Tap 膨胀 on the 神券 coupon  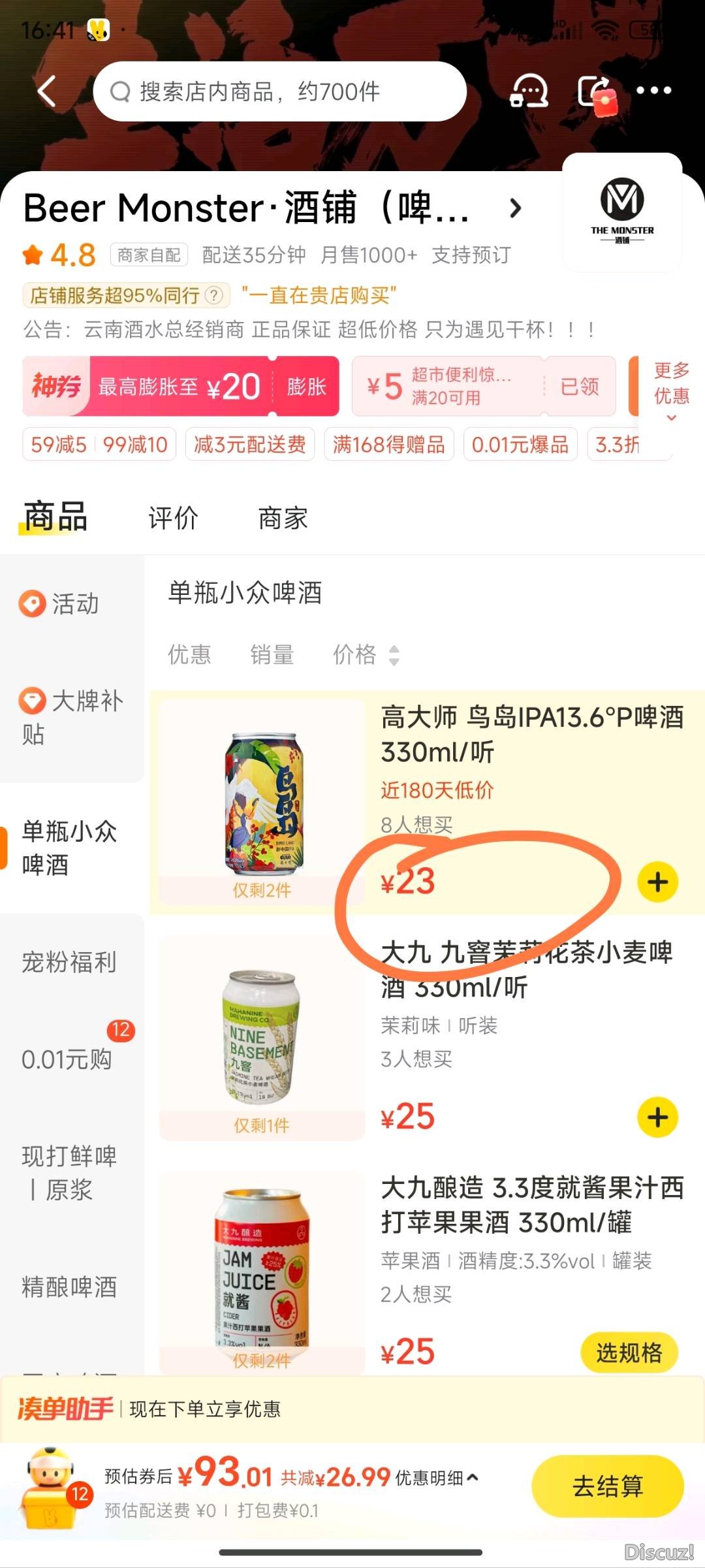[306, 387]
